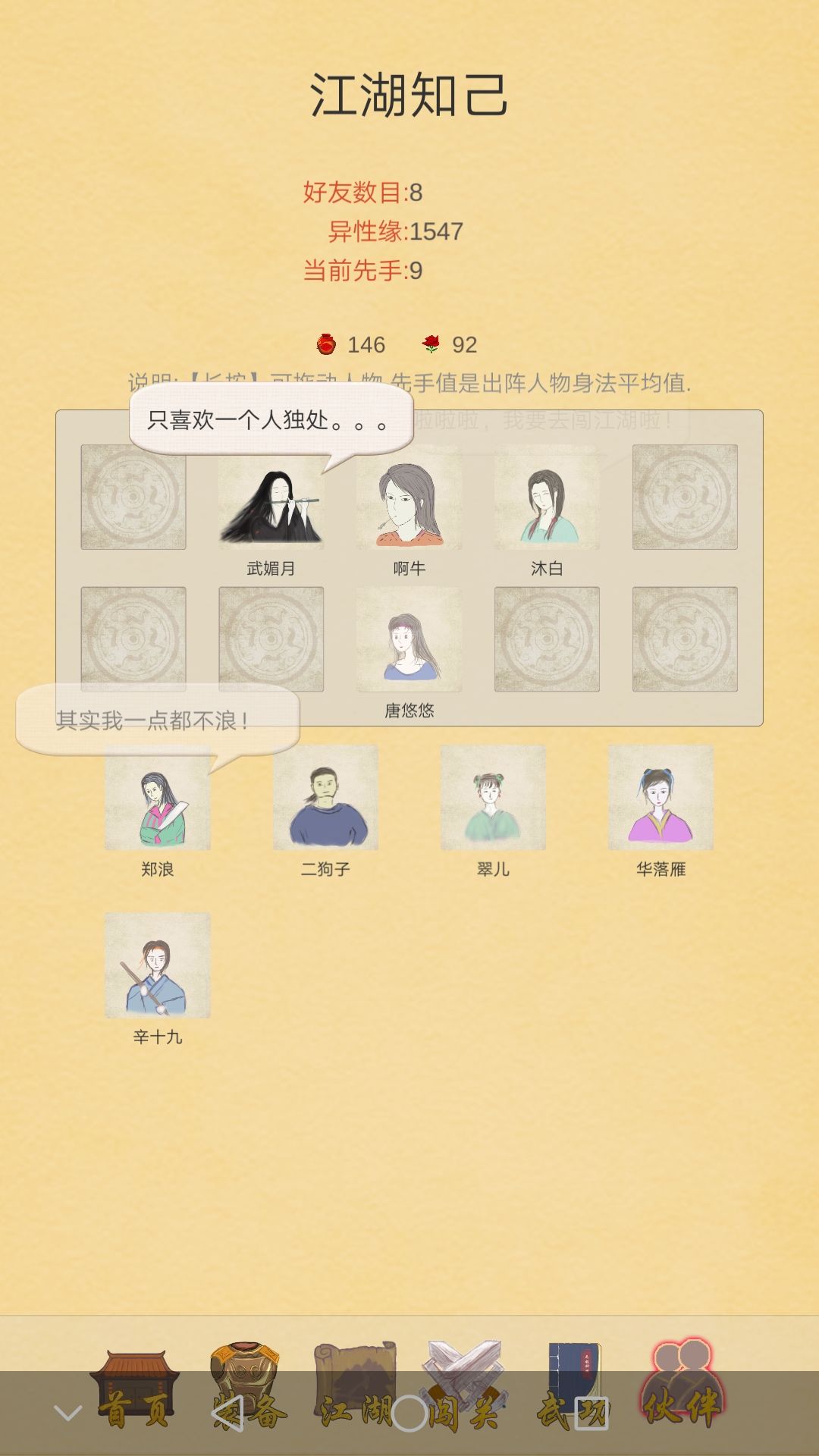Select 唐悠悠 in the formation grid

(x=409, y=639)
